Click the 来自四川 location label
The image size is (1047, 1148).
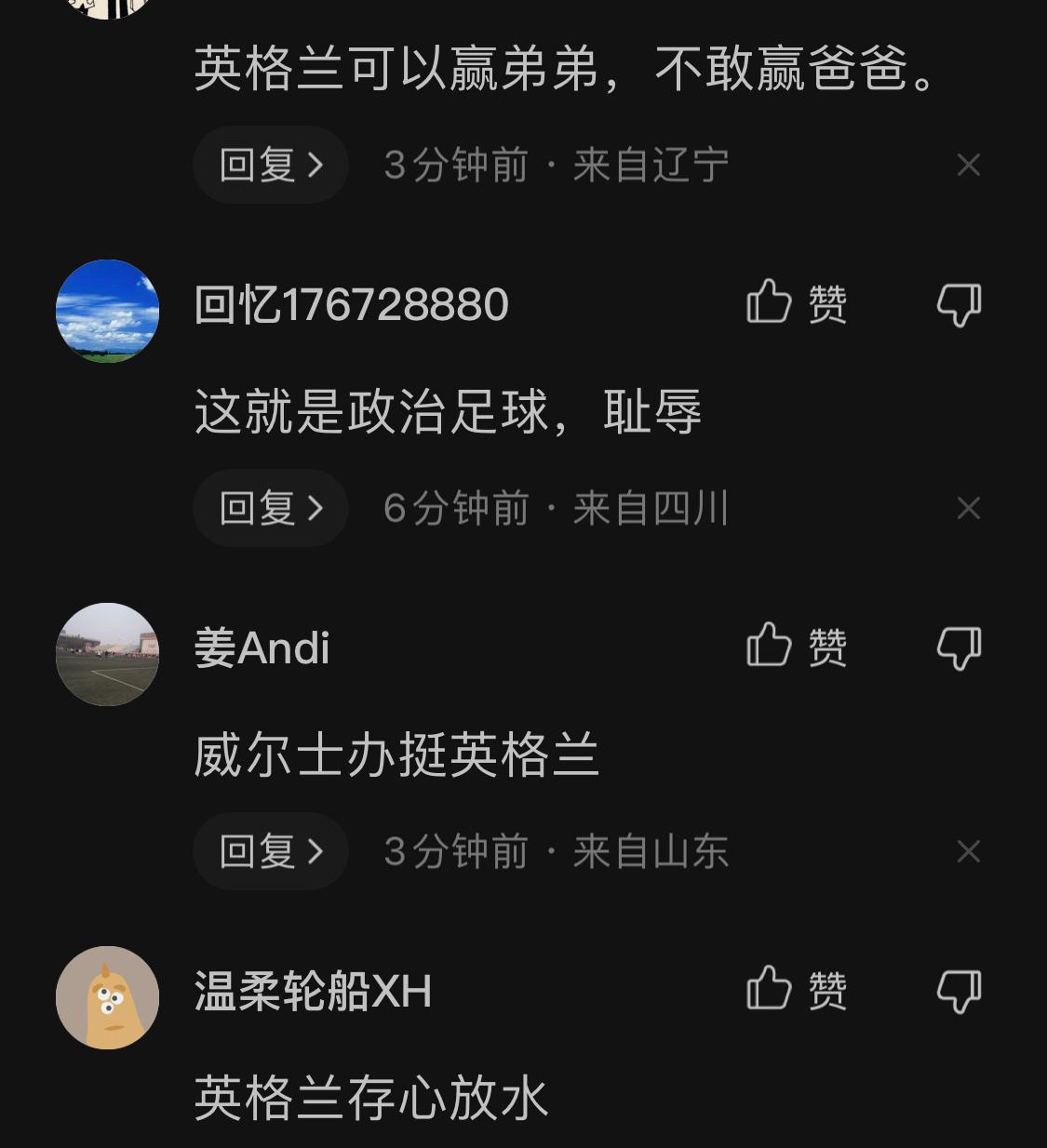pyautogui.click(x=651, y=508)
